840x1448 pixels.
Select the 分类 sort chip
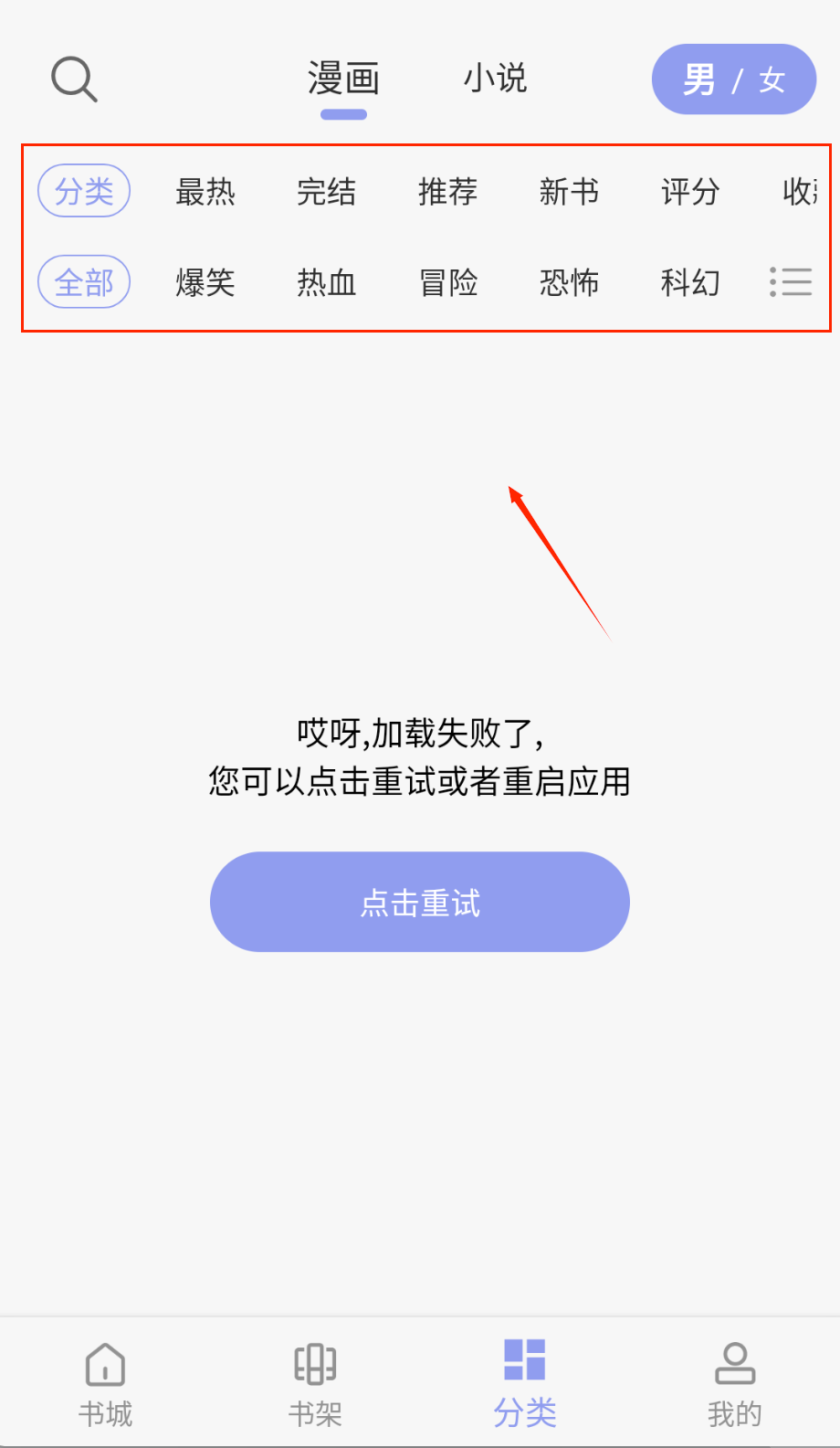[x=84, y=191]
